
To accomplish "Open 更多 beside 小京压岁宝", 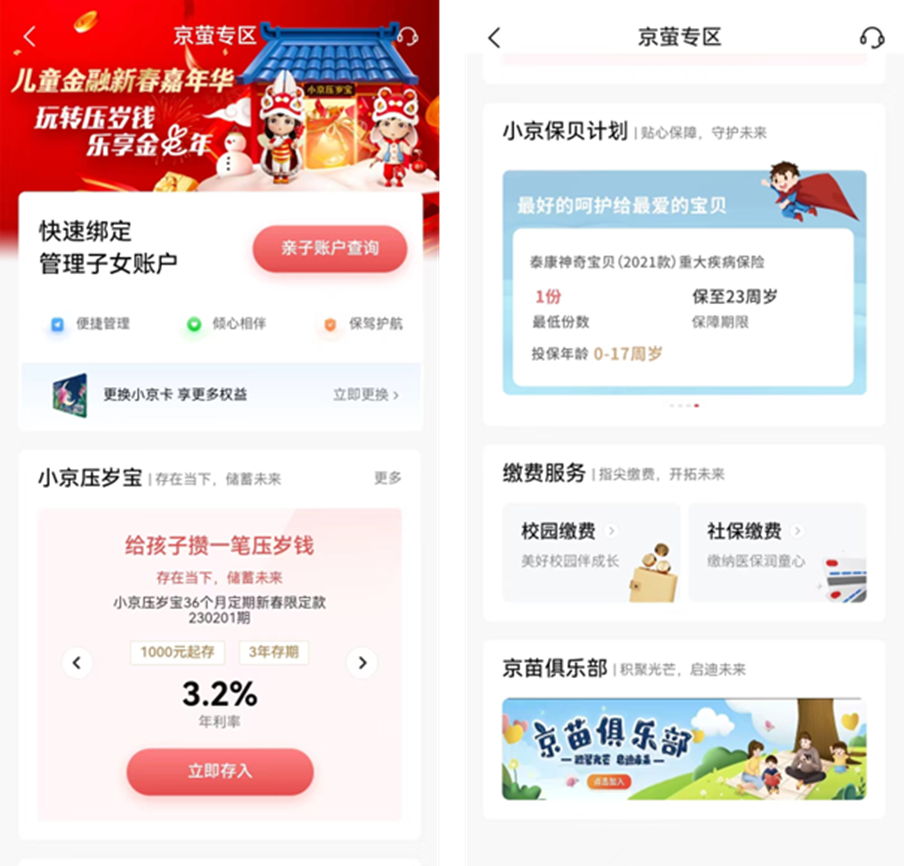I will [388, 478].
